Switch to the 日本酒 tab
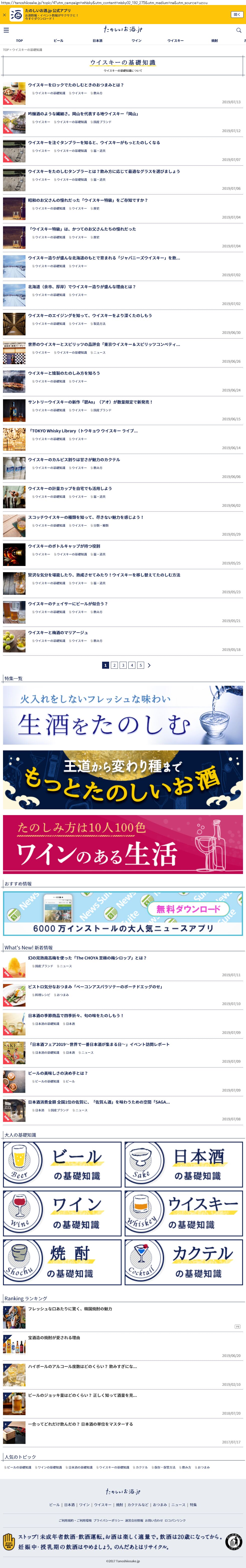Viewport: 246px width, 1568px height. 97,41
